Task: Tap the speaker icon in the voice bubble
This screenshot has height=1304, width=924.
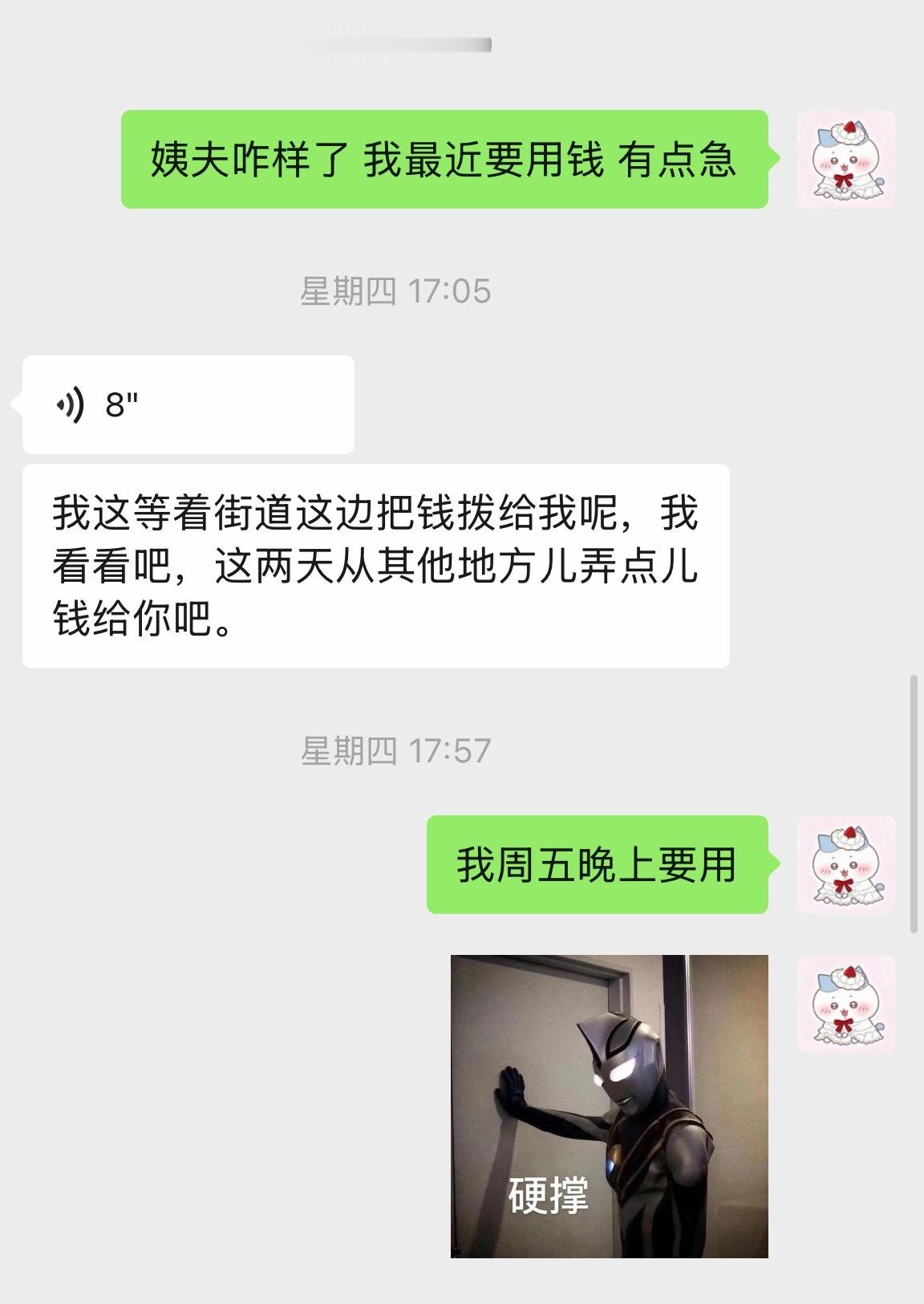Action: [72, 405]
